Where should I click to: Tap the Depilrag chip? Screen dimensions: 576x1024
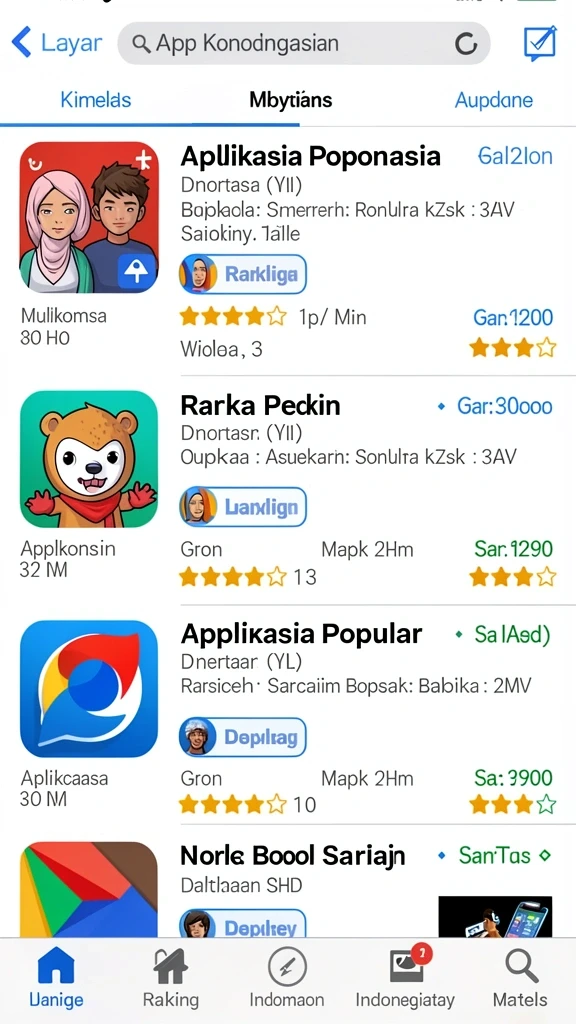pos(243,737)
